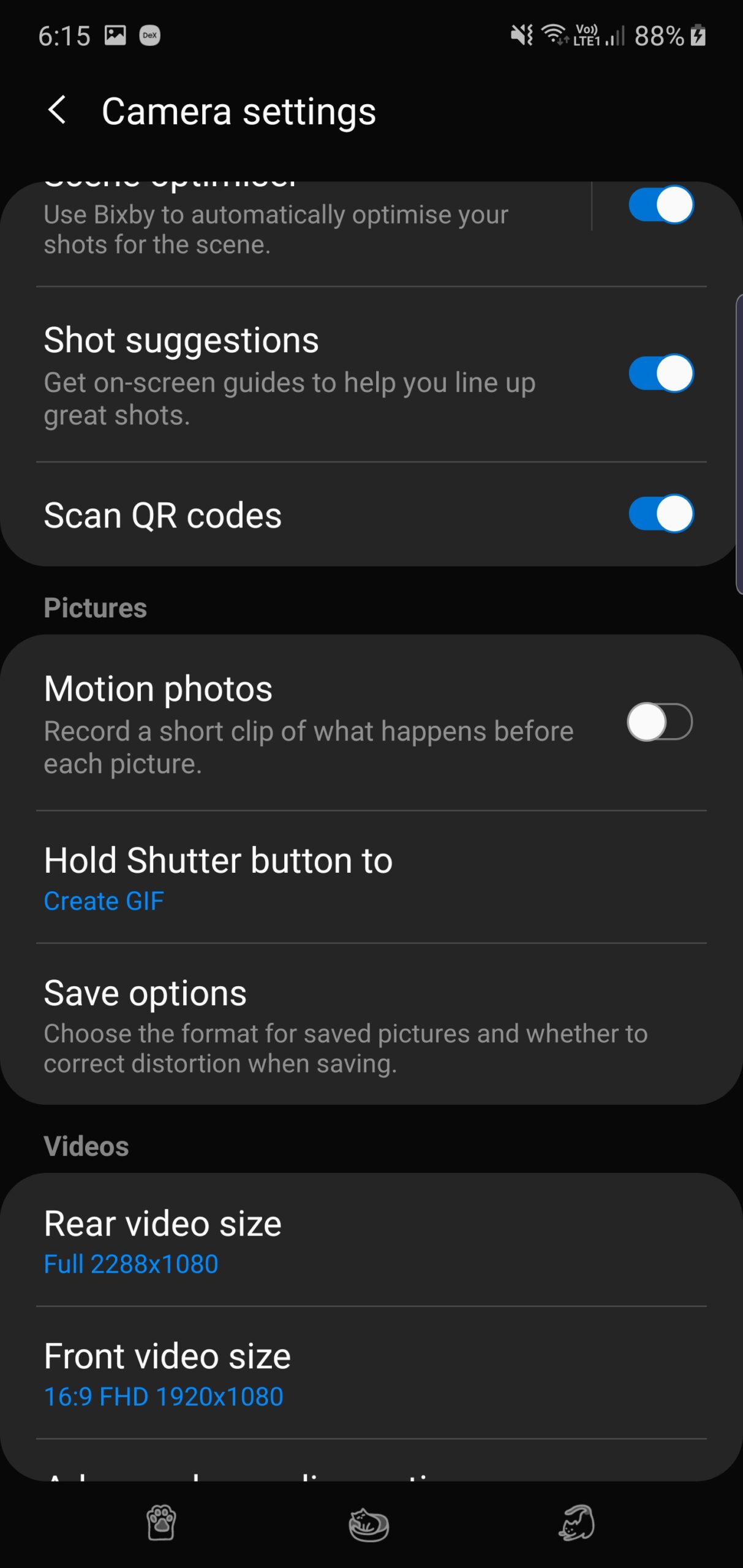The height and width of the screenshot is (1568, 743).
Task: Go back from Camera settings
Action: click(57, 111)
